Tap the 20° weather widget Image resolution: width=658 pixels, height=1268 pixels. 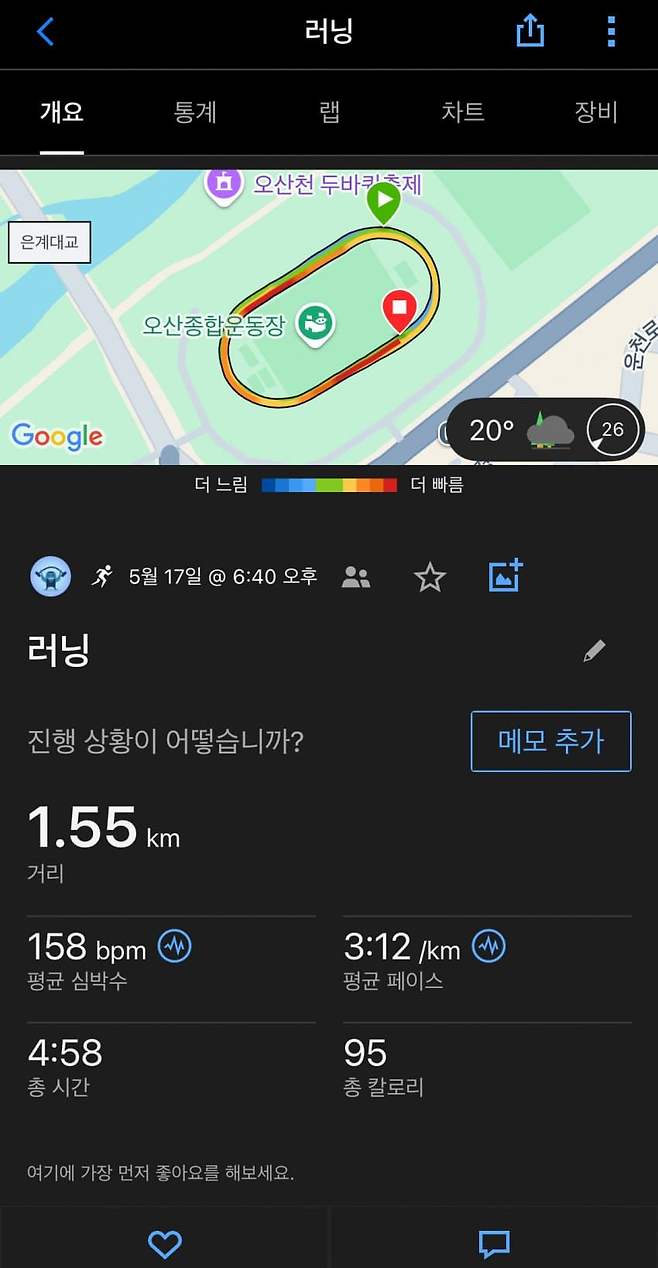click(545, 430)
